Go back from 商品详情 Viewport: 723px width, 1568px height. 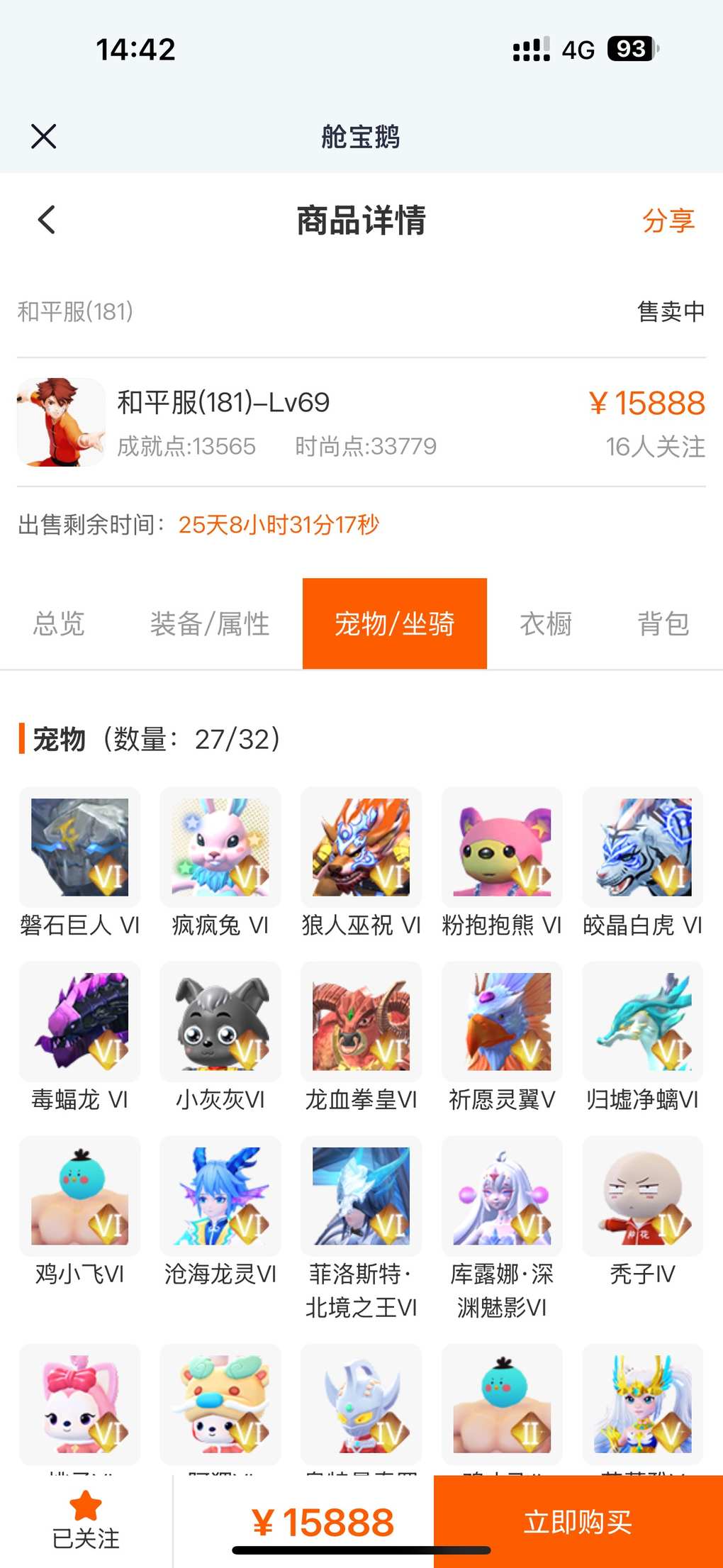(x=46, y=220)
